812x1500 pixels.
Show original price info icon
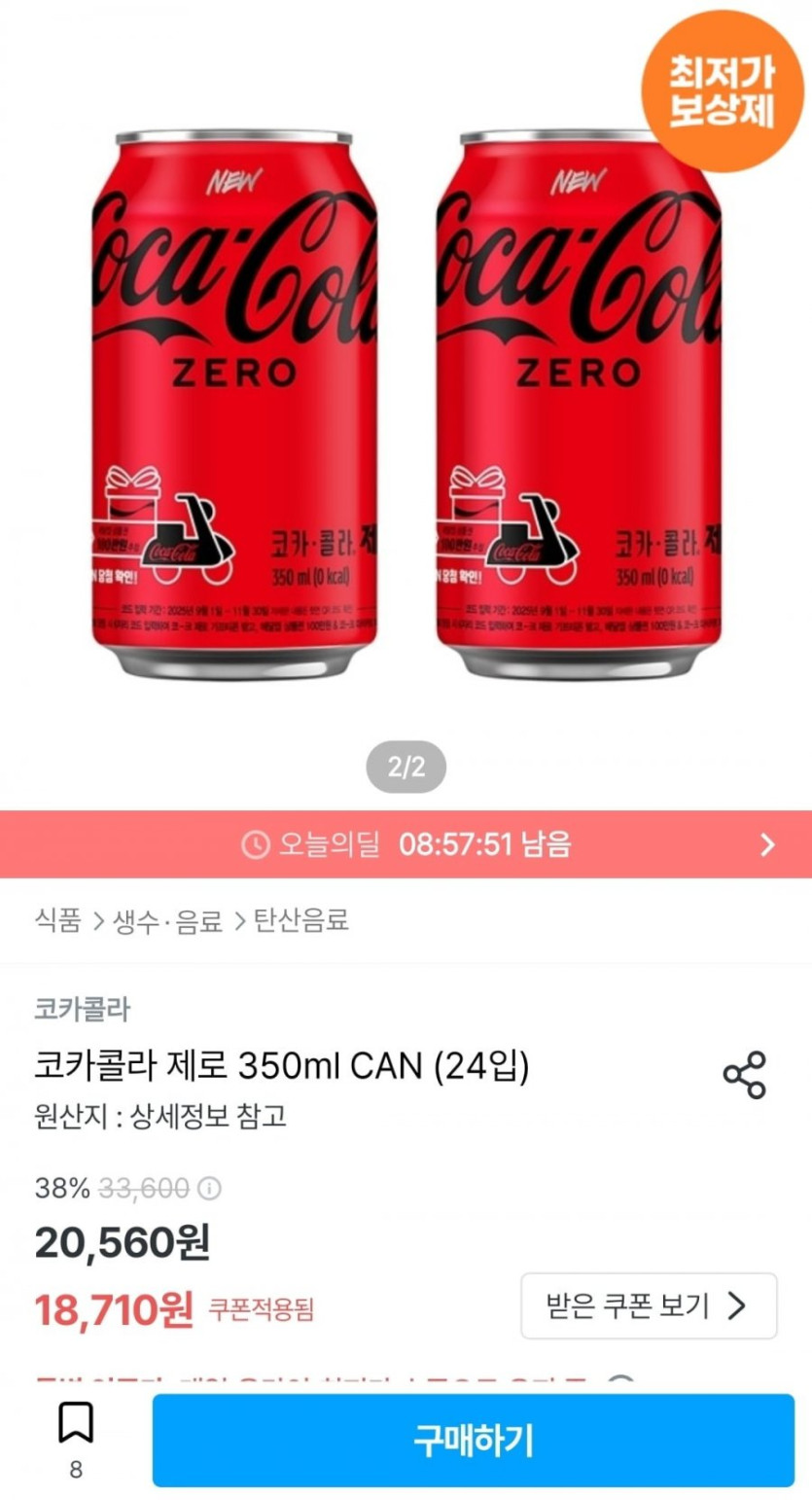click(209, 1189)
